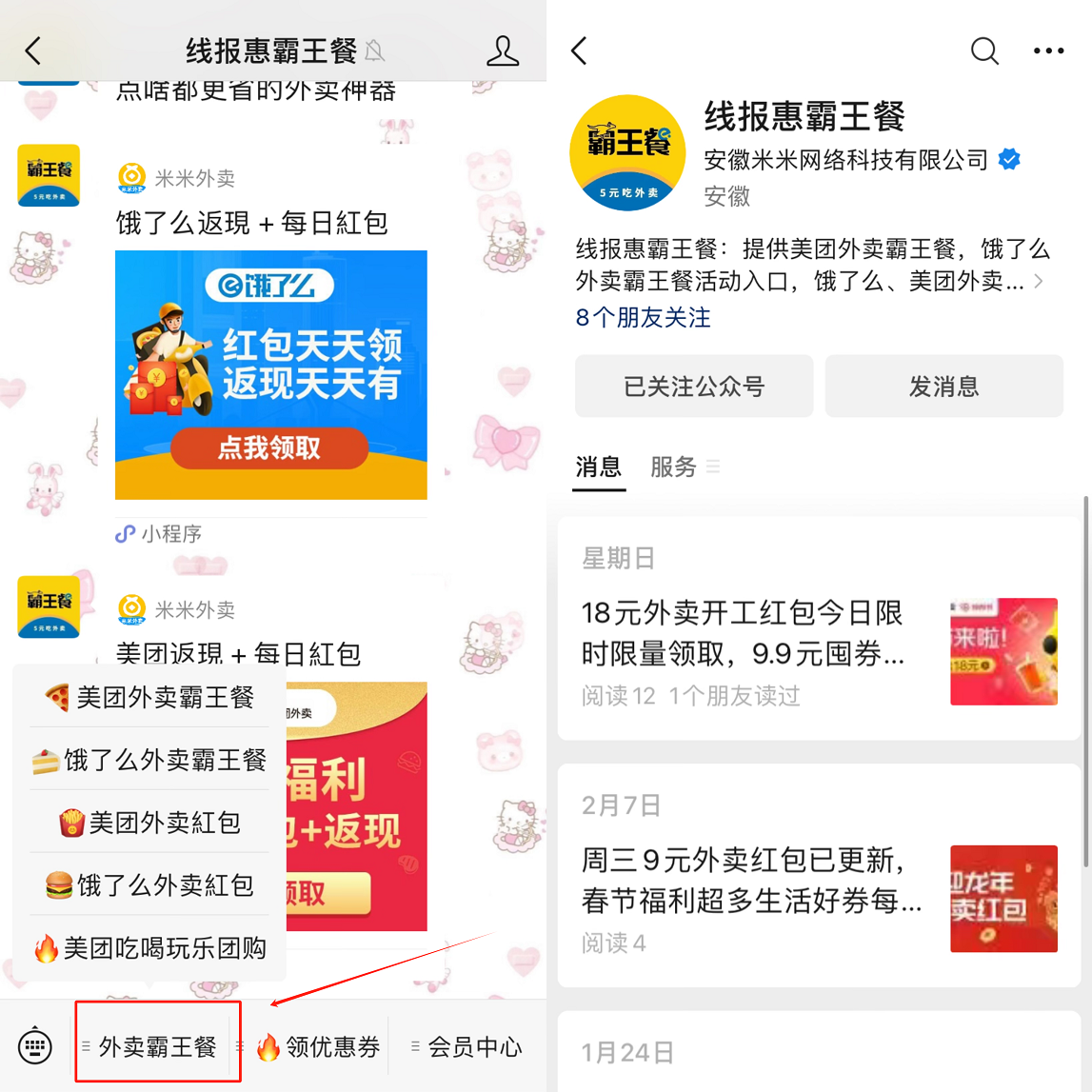This screenshot has height=1092, width=1092.
Task: Switch to the 服务 tab
Action: (674, 467)
